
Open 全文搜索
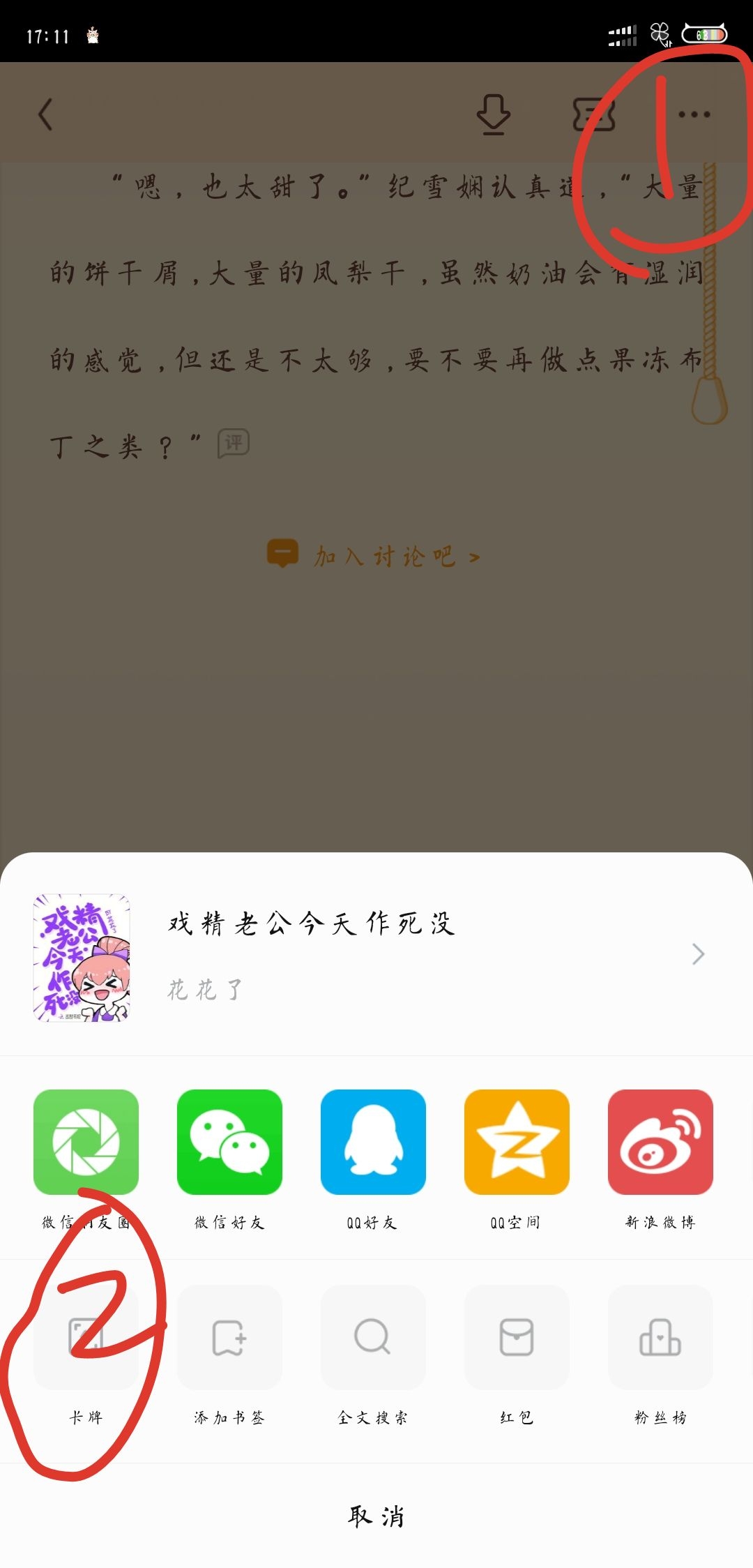click(x=373, y=1338)
